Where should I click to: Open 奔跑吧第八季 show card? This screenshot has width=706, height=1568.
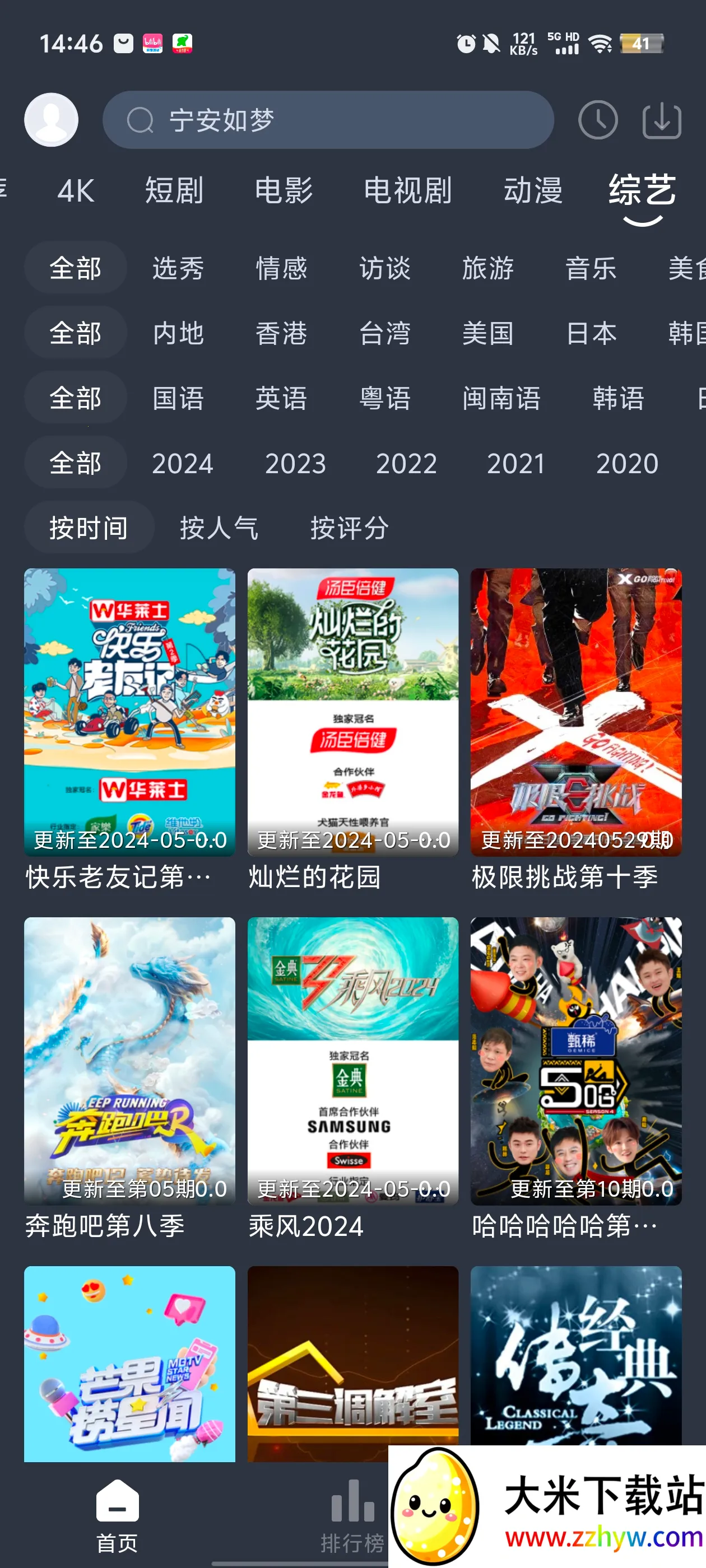pyautogui.click(x=129, y=1061)
